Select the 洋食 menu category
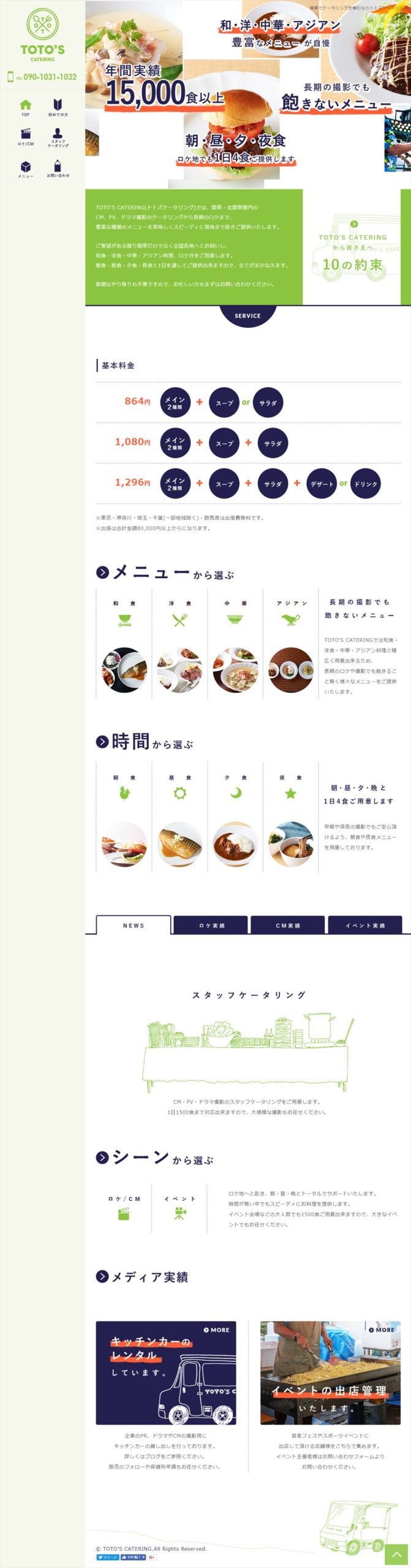This screenshot has height=1568, width=411. (x=179, y=643)
